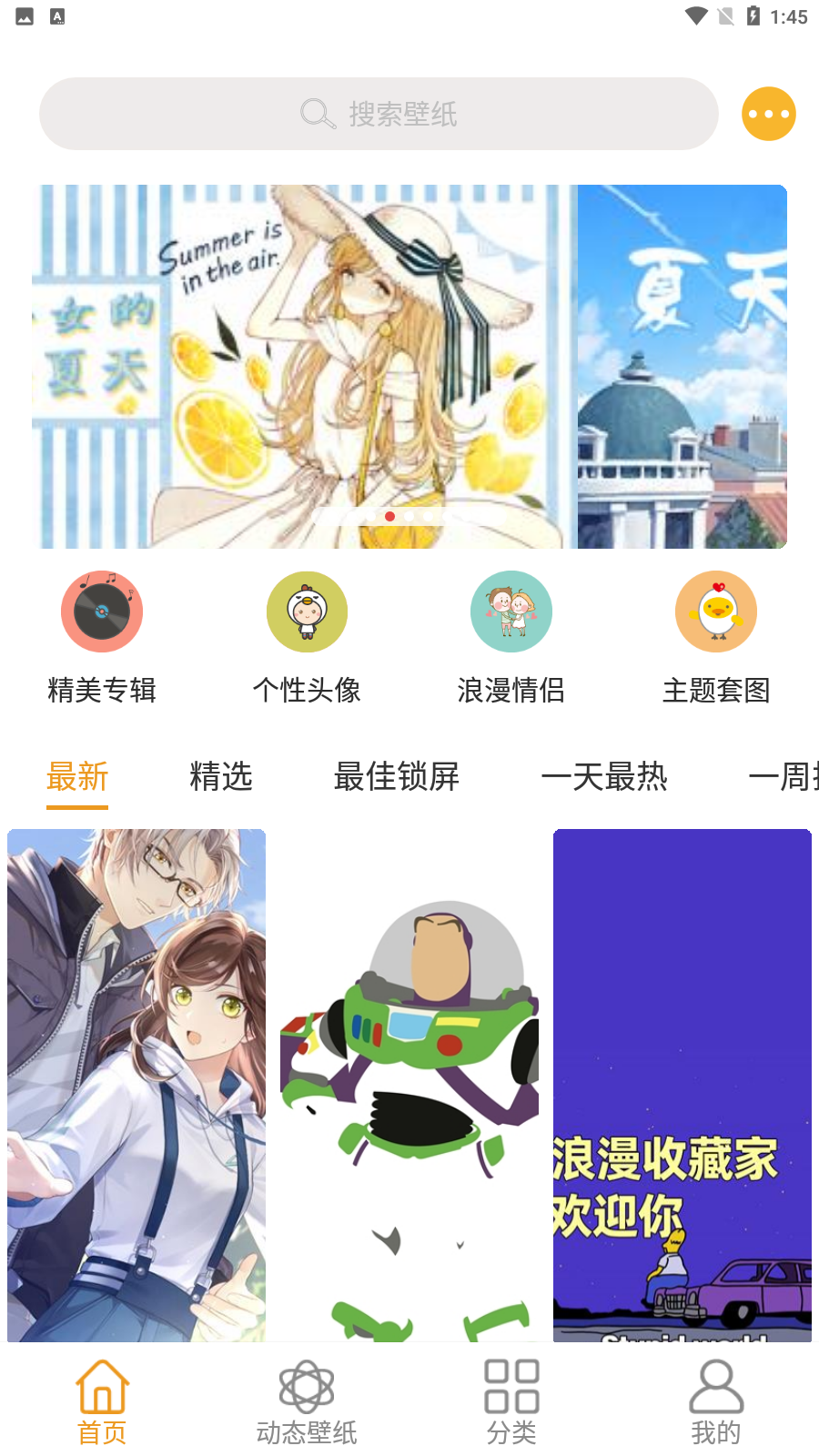Image resolution: width=819 pixels, height=1456 pixels.
Task: Switch to the 精选 tab
Action: pyautogui.click(x=219, y=778)
